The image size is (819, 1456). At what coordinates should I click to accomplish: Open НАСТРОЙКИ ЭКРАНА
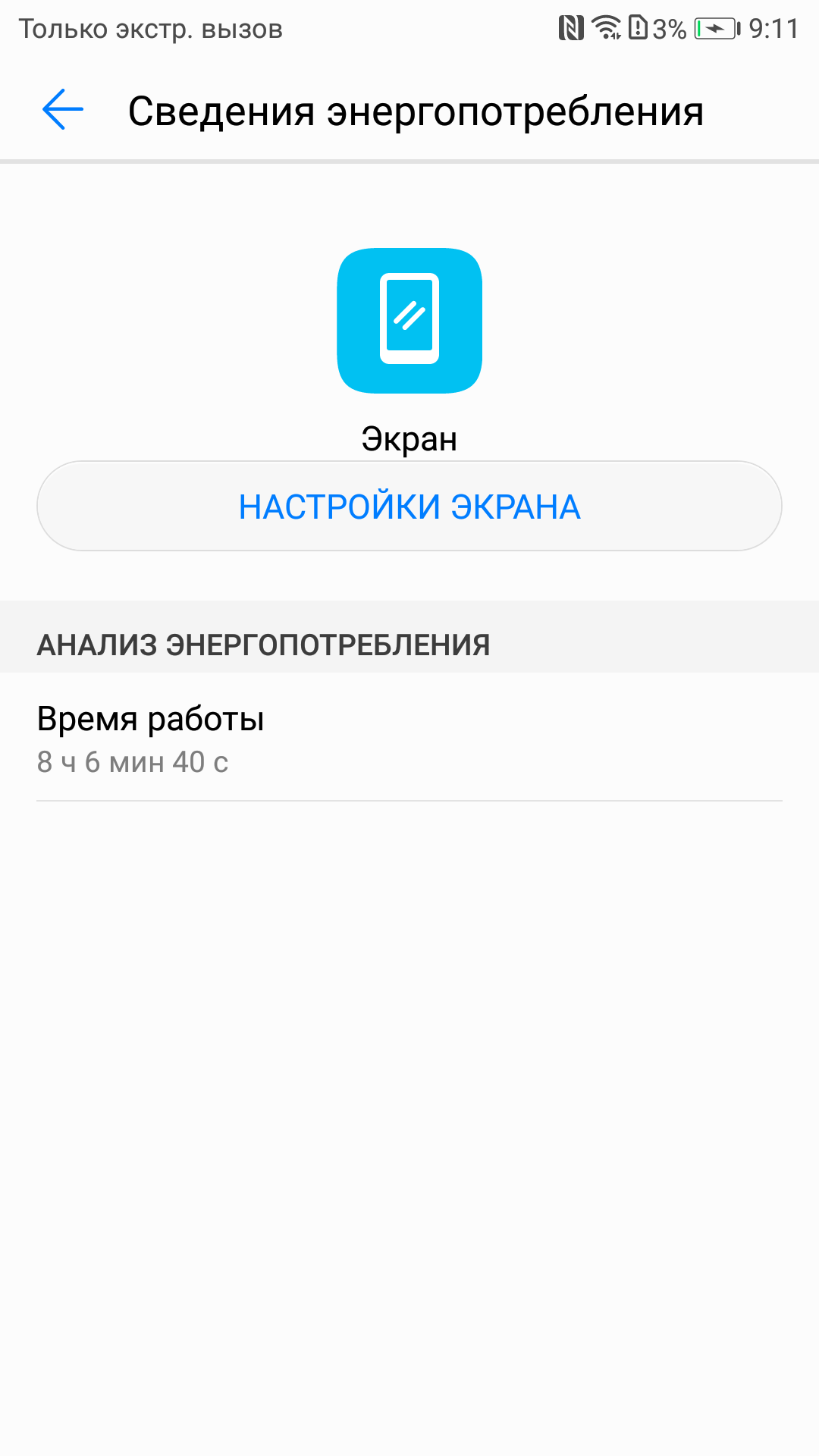(409, 506)
